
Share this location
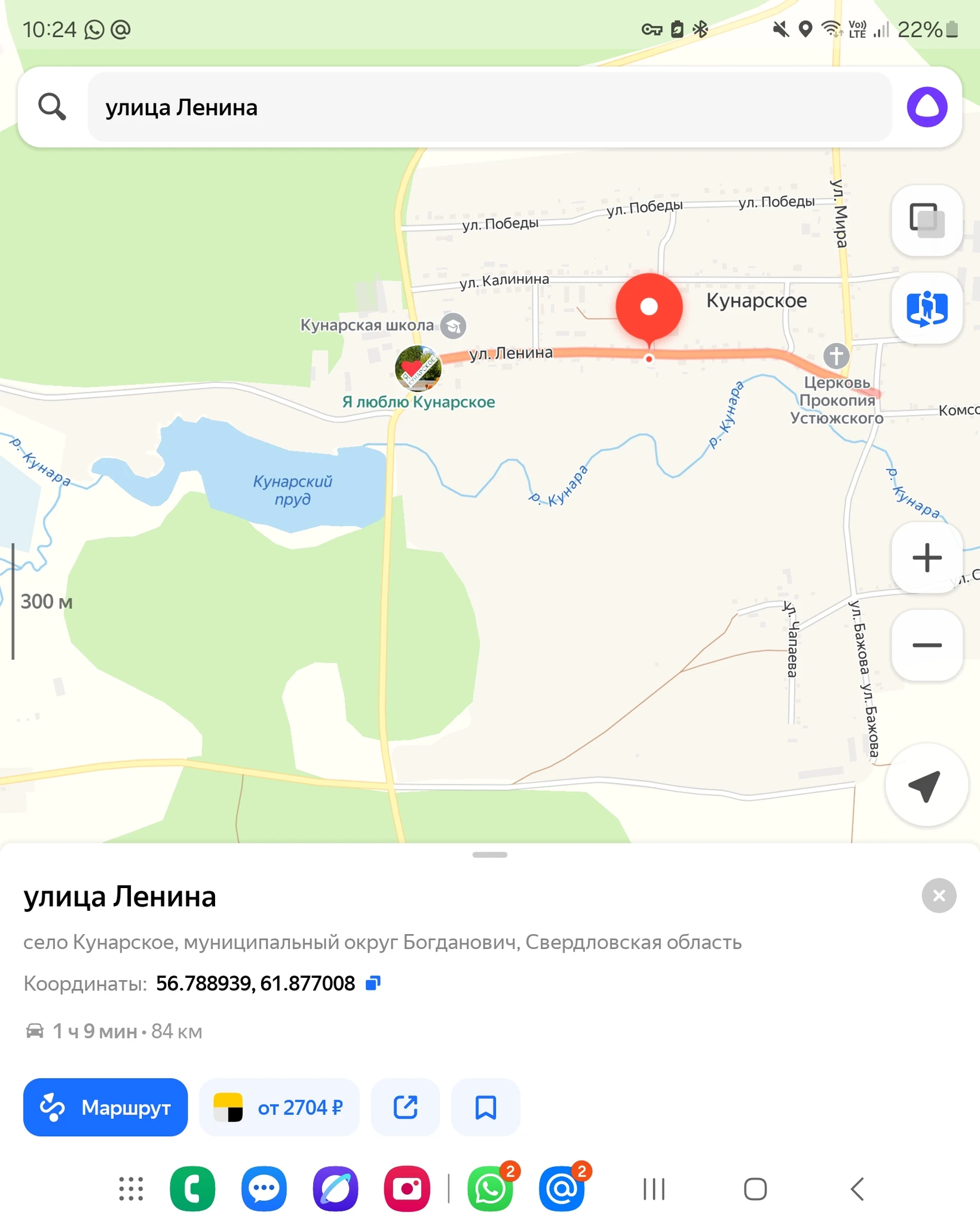(405, 1107)
